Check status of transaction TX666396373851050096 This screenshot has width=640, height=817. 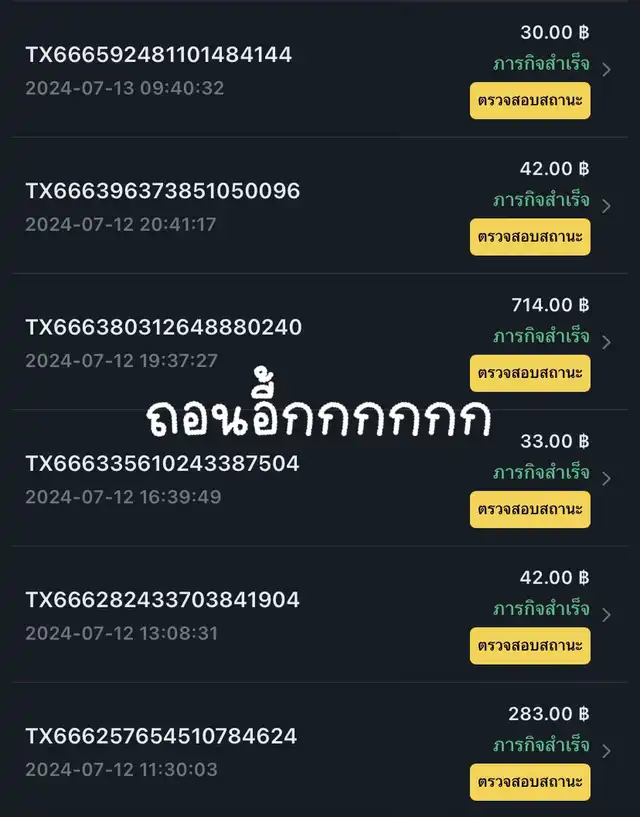coord(530,237)
